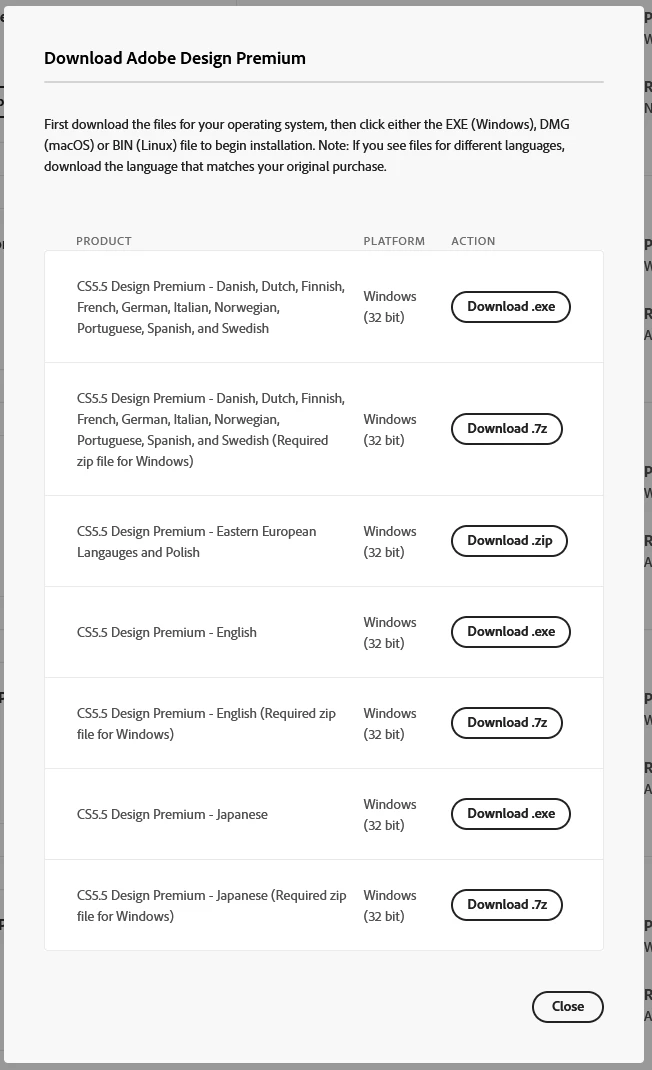The image size is (652, 1070).
Task: Close the download dialog
Action: pyautogui.click(x=567, y=1007)
